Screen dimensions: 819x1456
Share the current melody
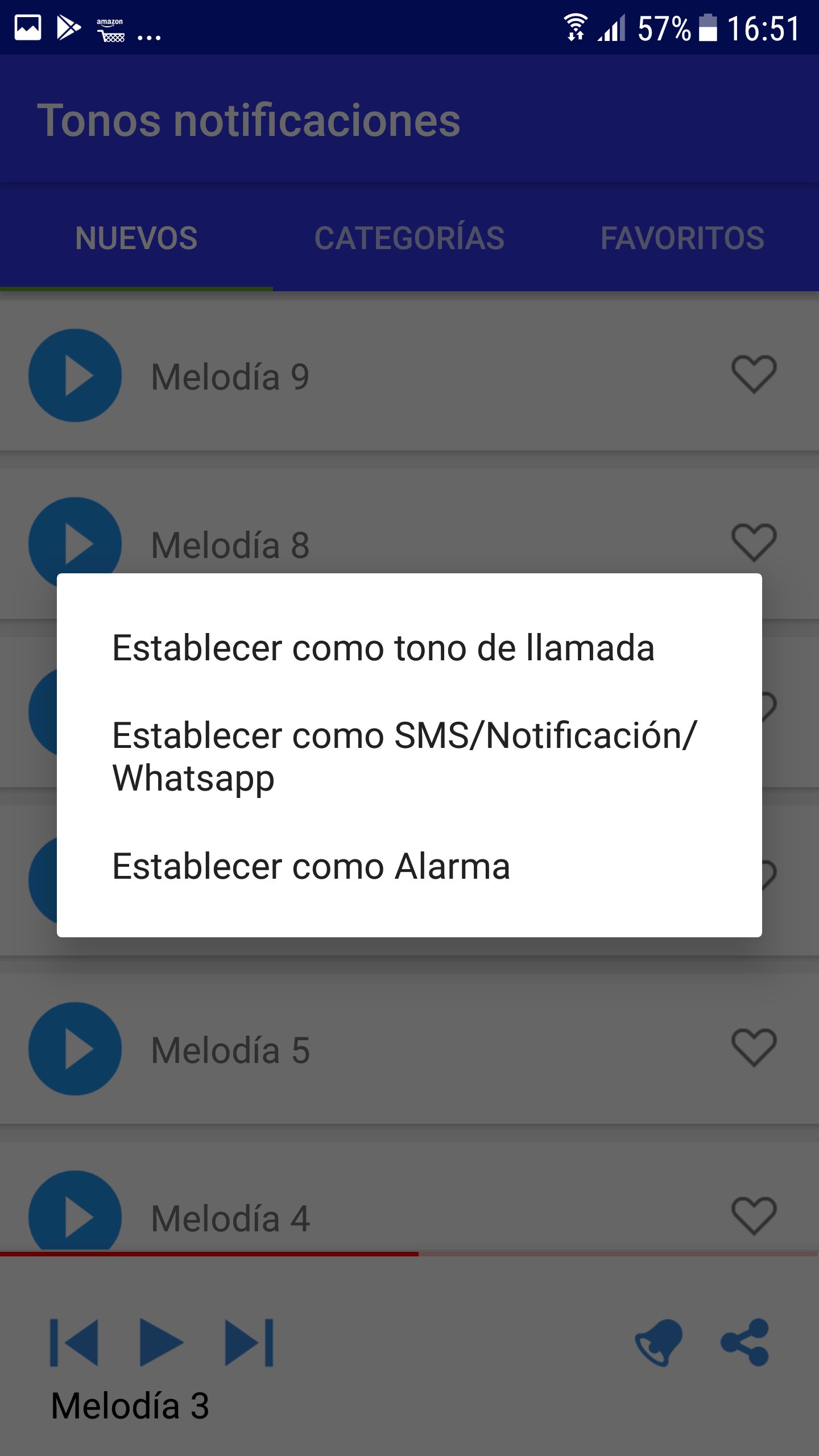pyautogui.click(x=745, y=1342)
